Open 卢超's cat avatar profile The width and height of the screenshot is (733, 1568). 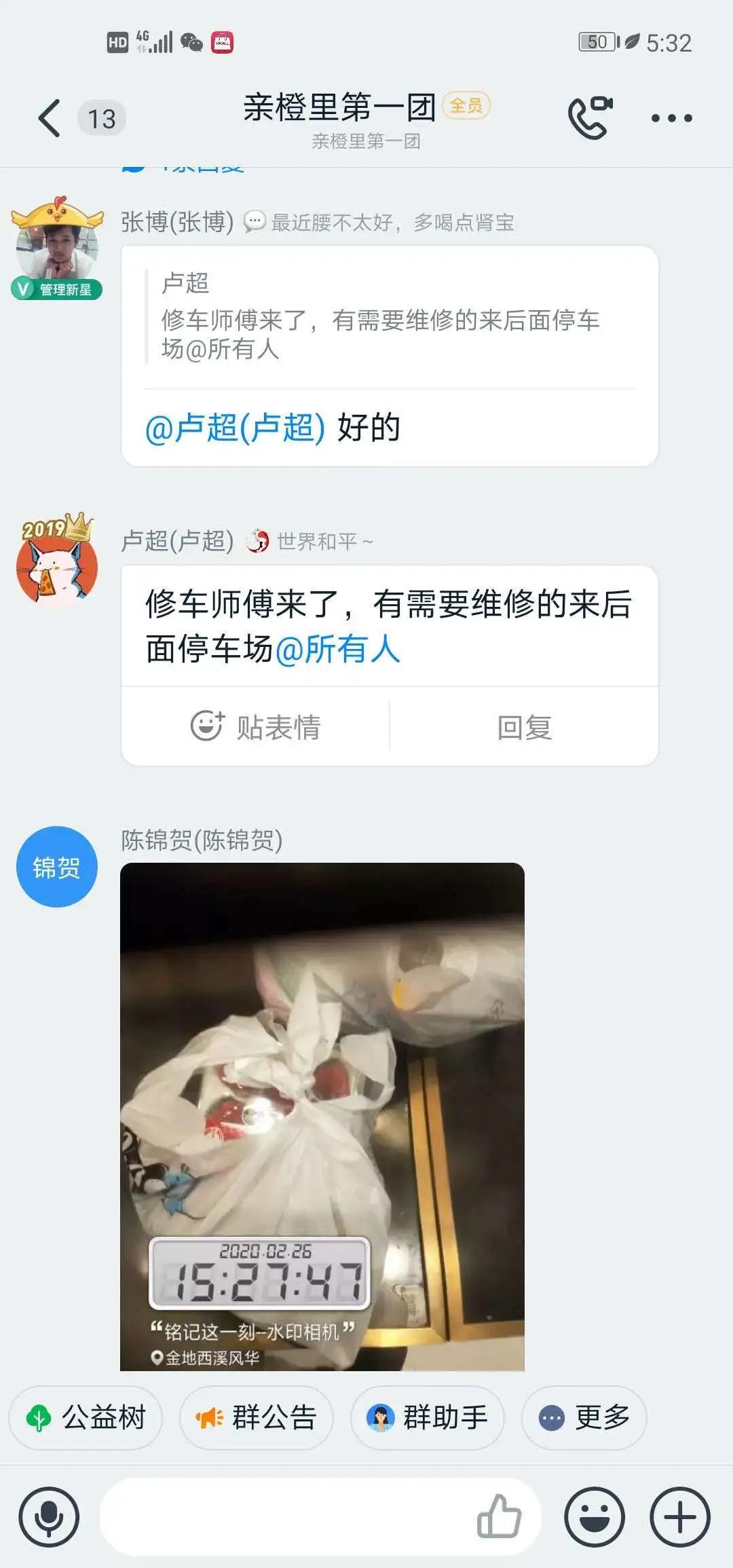coord(57,561)
